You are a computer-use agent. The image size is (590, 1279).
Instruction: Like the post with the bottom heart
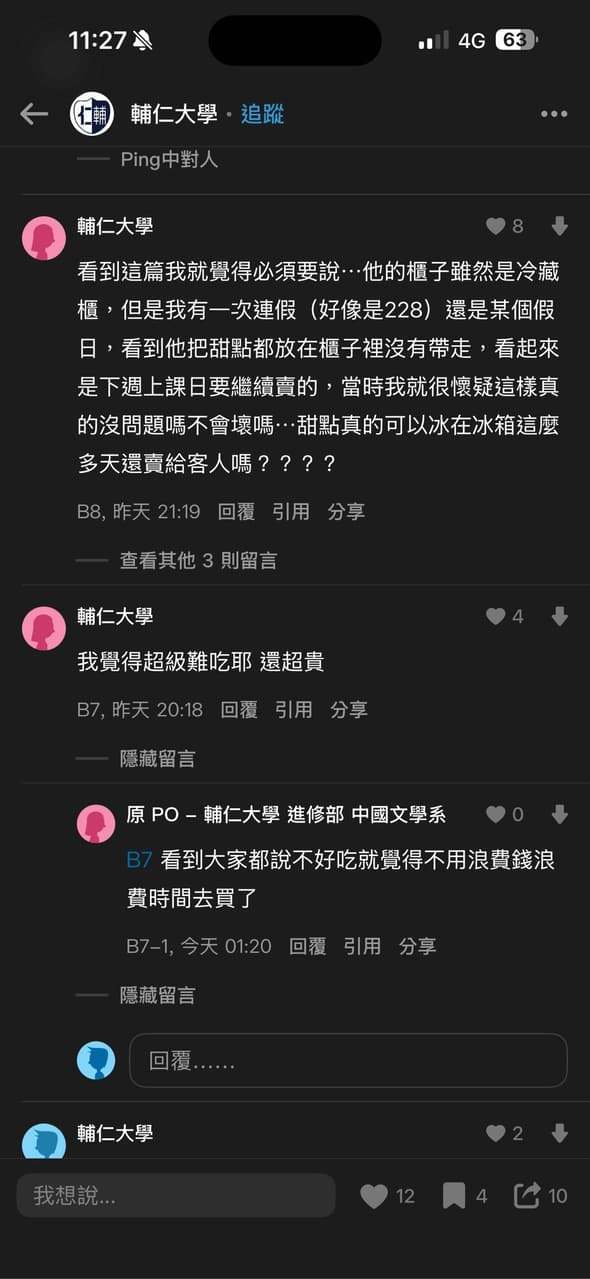point(374,1195)
